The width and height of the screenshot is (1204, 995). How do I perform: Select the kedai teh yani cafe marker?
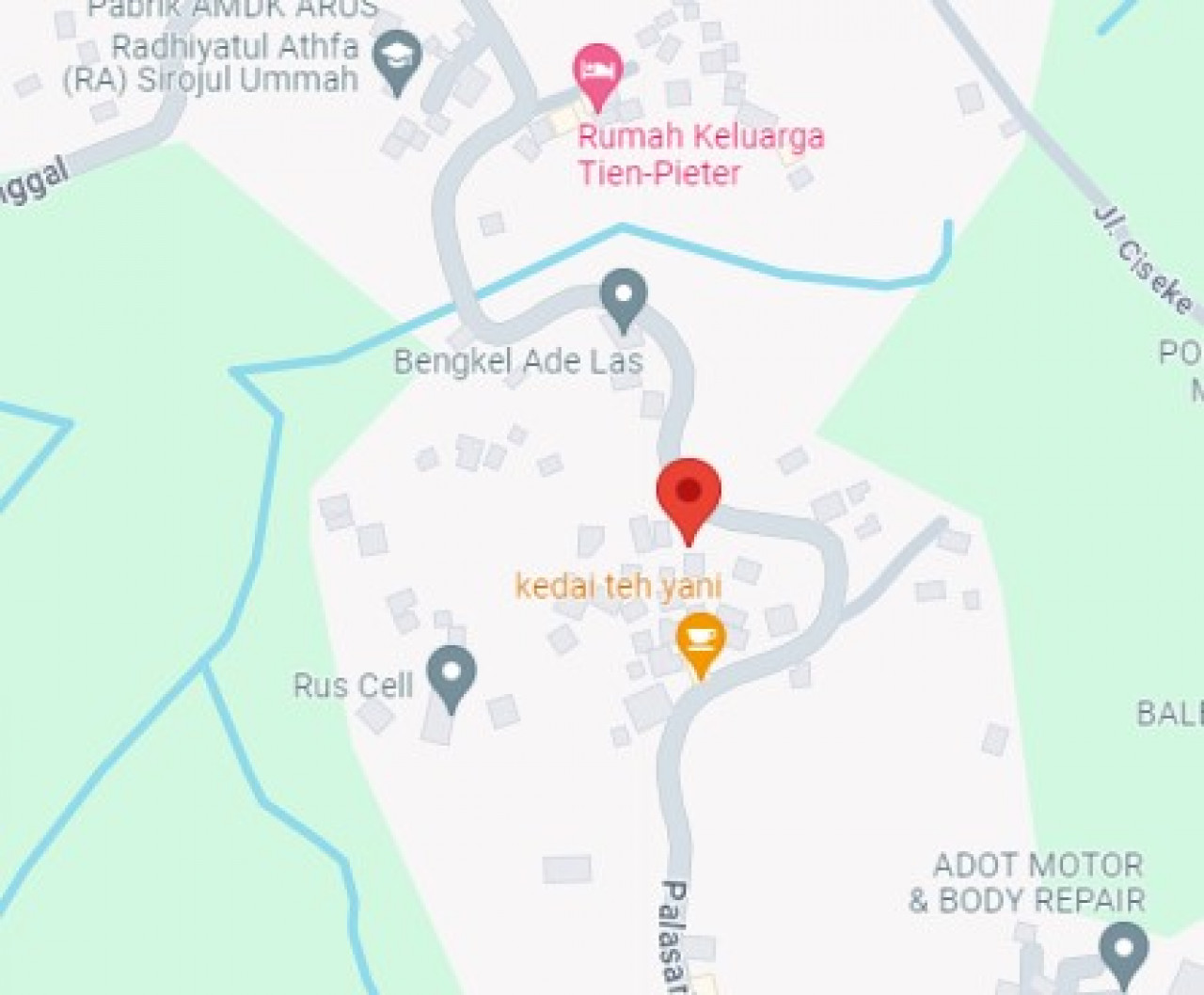pyautogui.click(x=700, y=640)
